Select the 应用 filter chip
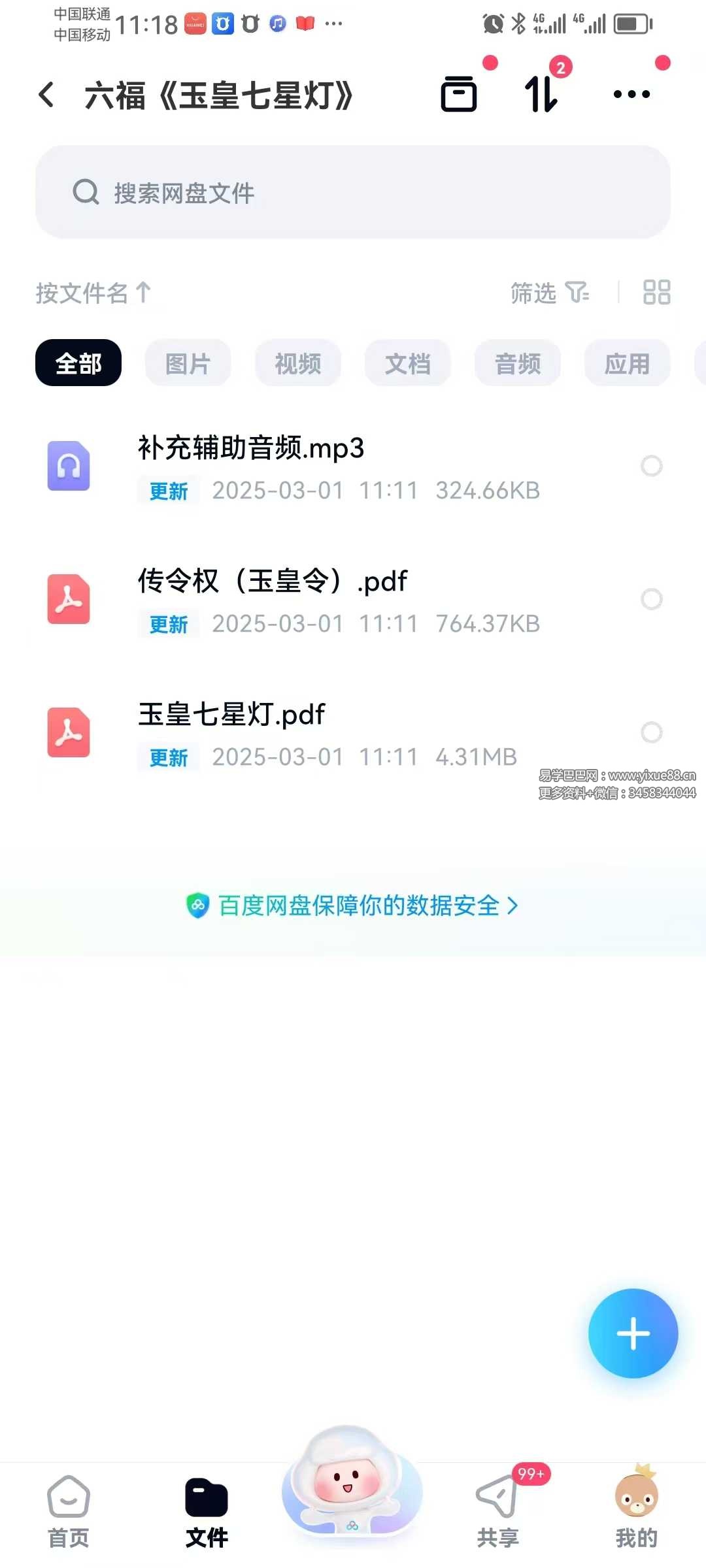The height and width of the screenshot is (1568, 706). coord(627,363)
